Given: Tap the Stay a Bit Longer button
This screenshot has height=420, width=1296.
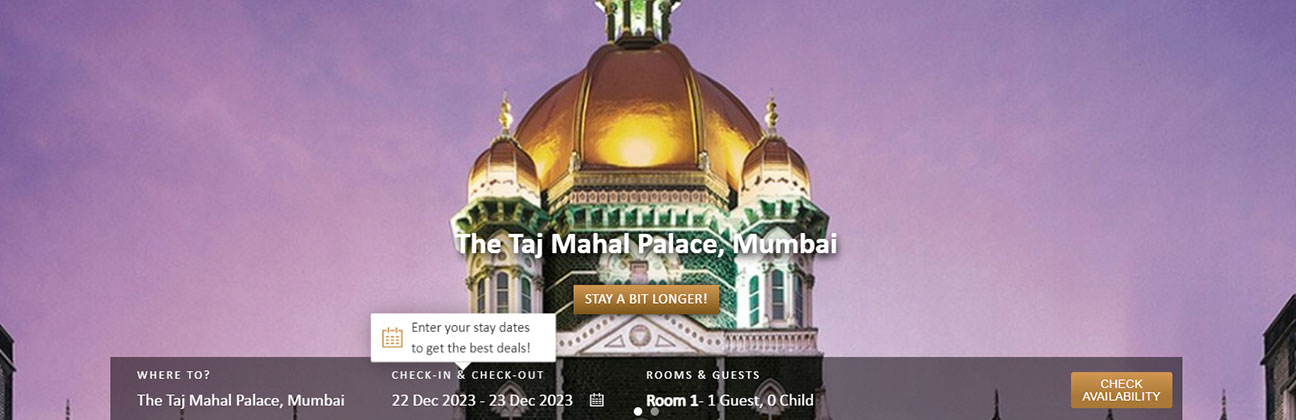Looking at the screenshot, I should tap(646, 299).
